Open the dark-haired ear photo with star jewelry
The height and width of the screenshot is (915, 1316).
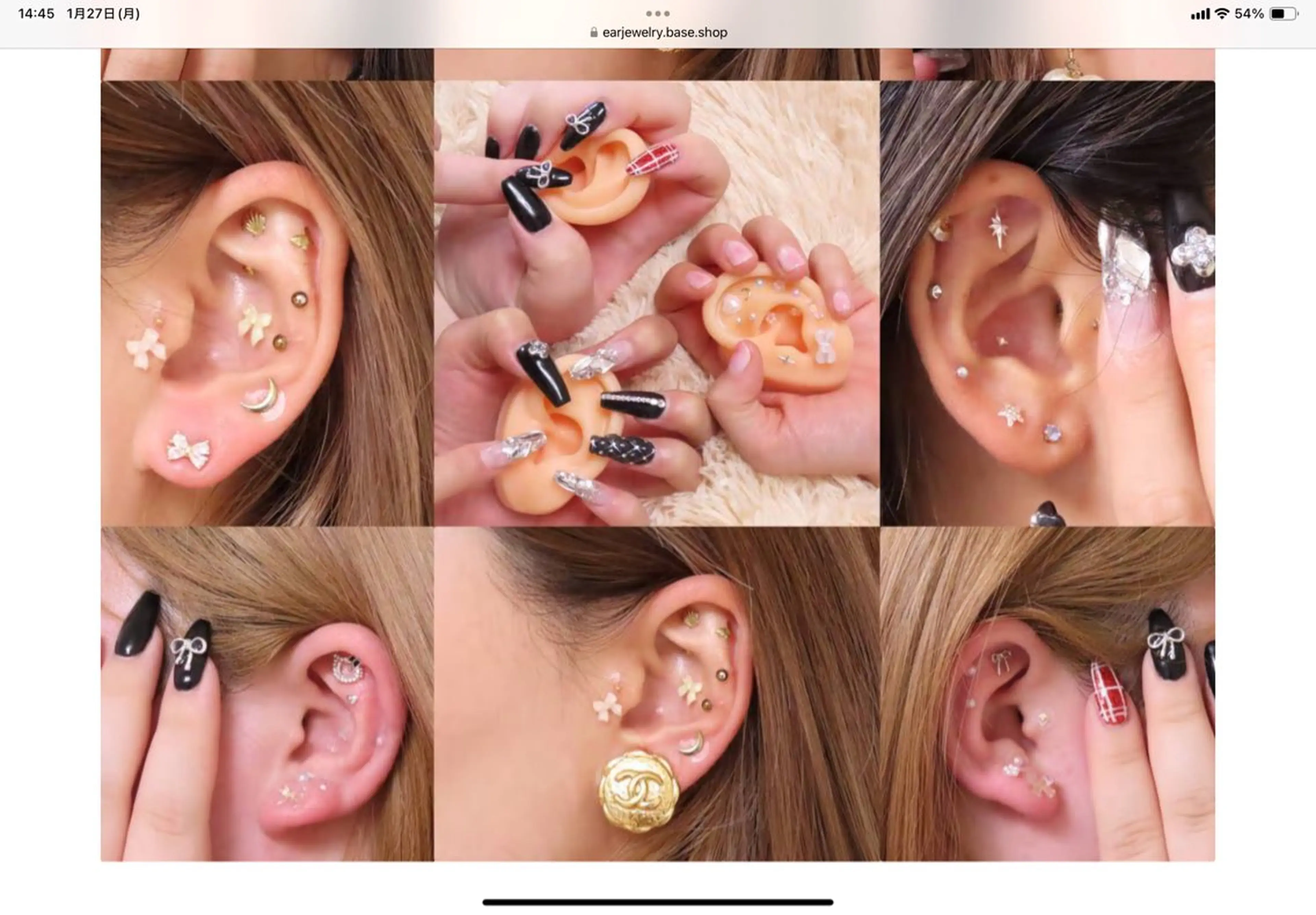click(1047, 303)
